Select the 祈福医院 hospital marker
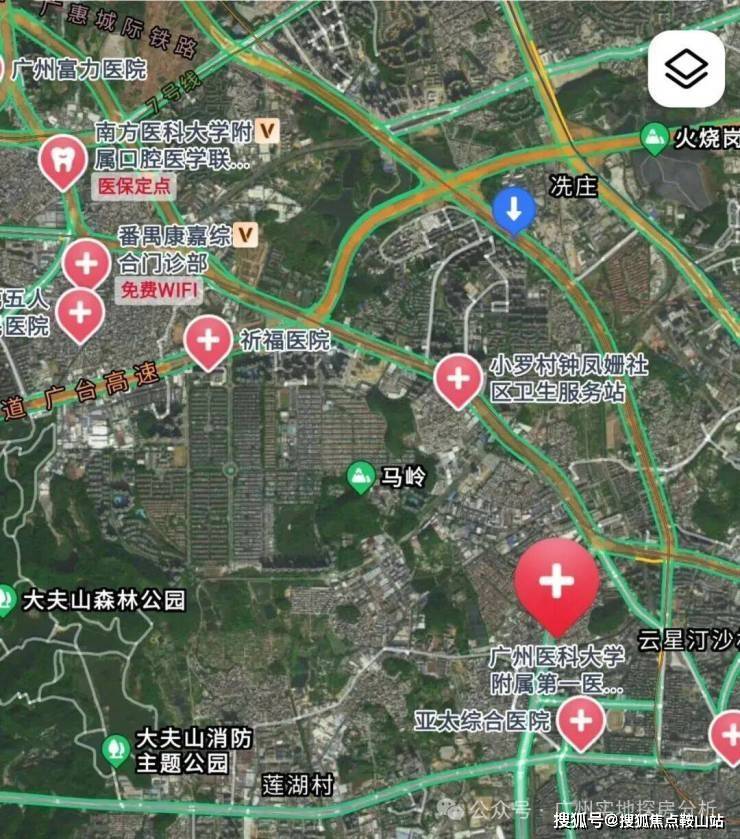The image size is (740, 839). coord(209,340)
